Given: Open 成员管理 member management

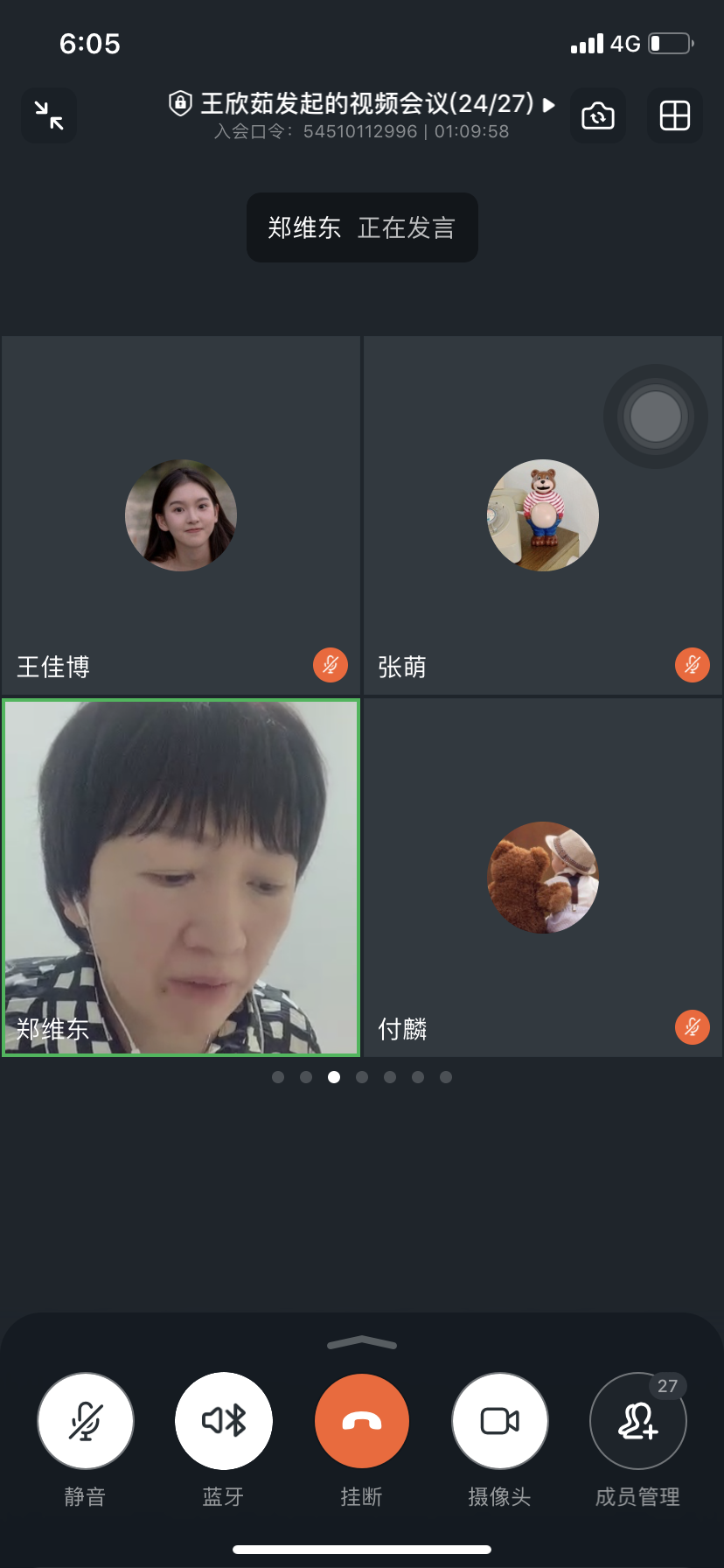Looking at the screenshot, I should [x=638, y=1421].
